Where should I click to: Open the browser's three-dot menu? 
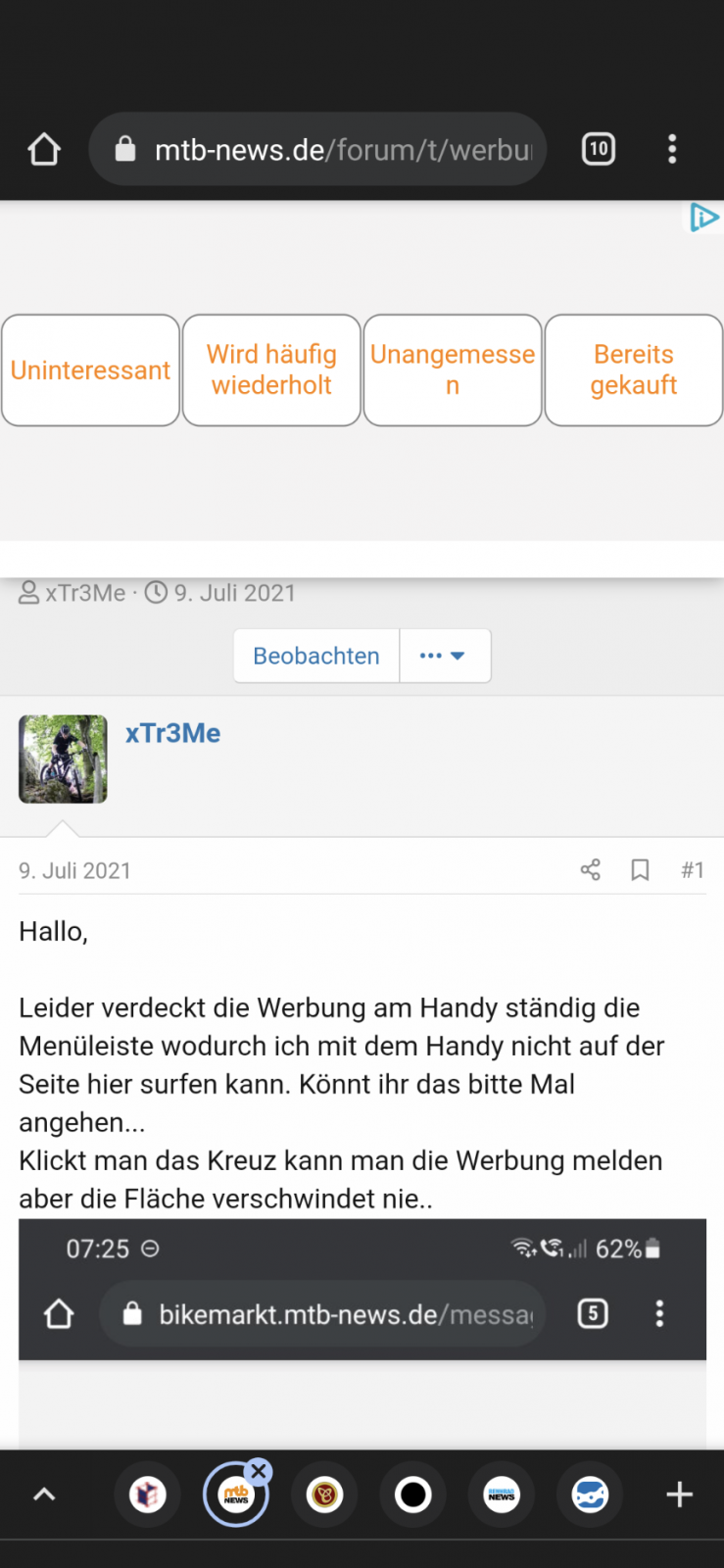672,149
